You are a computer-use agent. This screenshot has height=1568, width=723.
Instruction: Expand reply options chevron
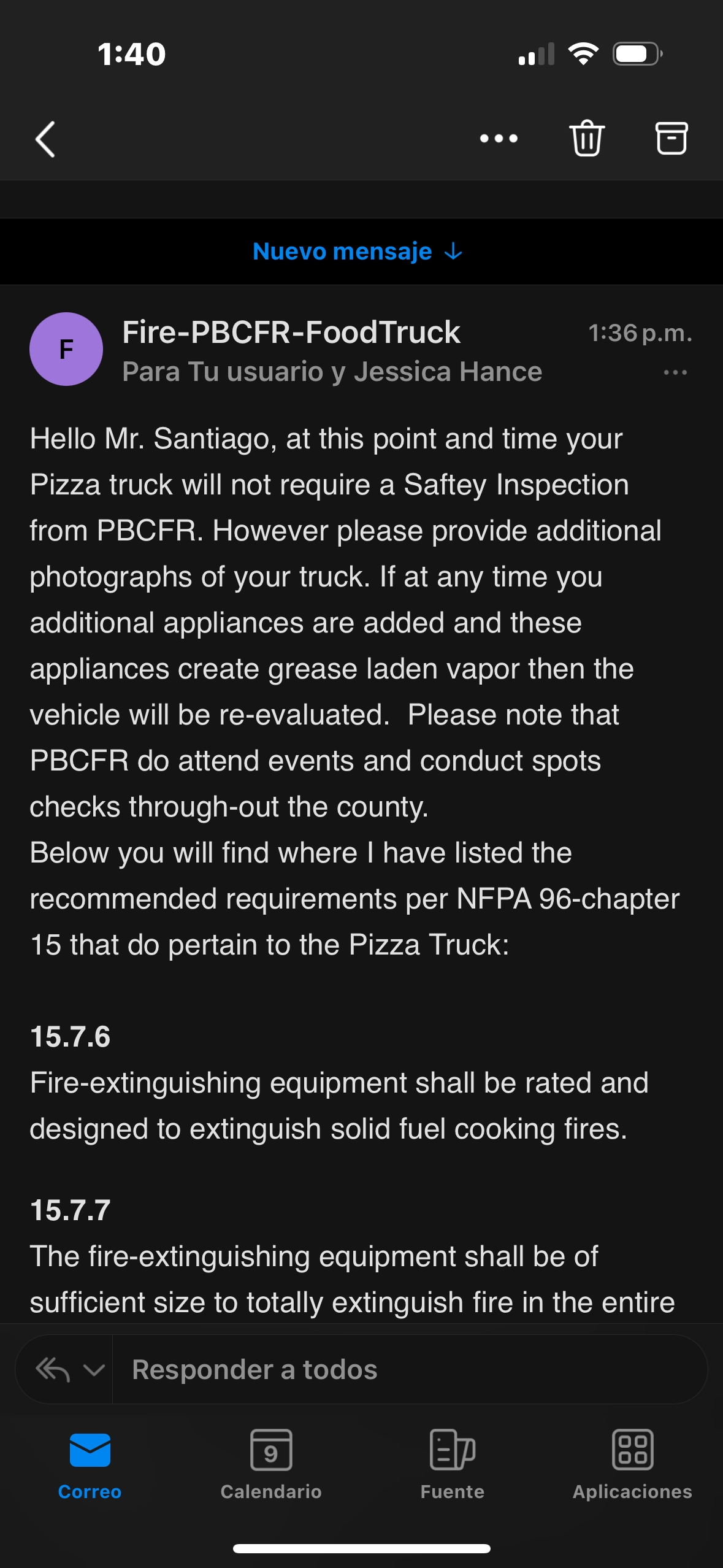(94, 1370)
